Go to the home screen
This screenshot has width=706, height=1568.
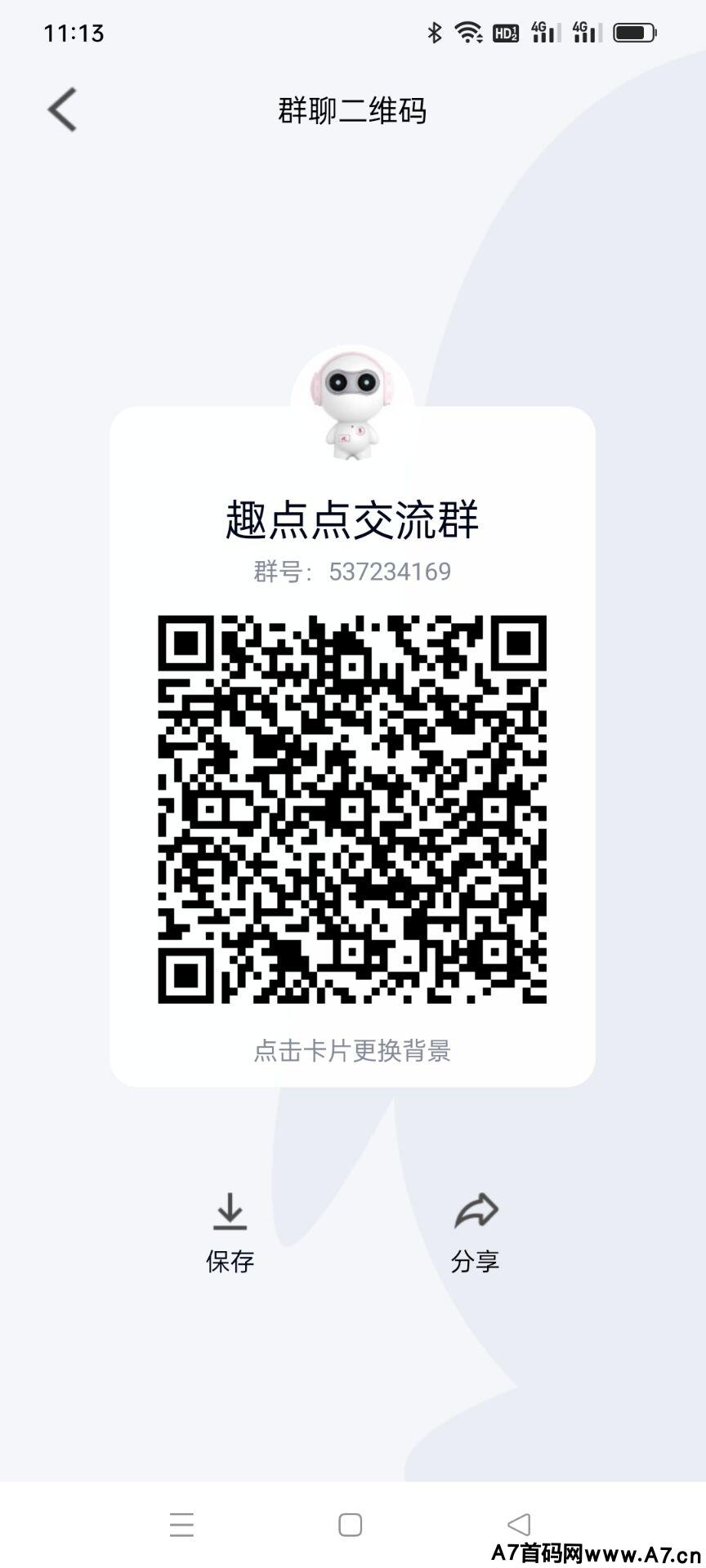(x=350, y=1525)
